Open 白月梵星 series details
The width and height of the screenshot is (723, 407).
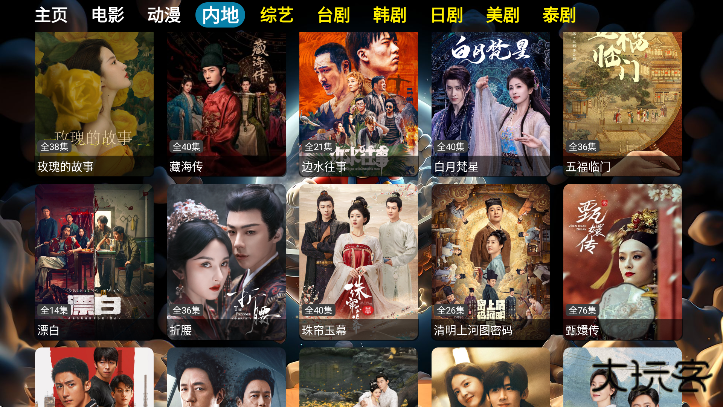[490, 100]
